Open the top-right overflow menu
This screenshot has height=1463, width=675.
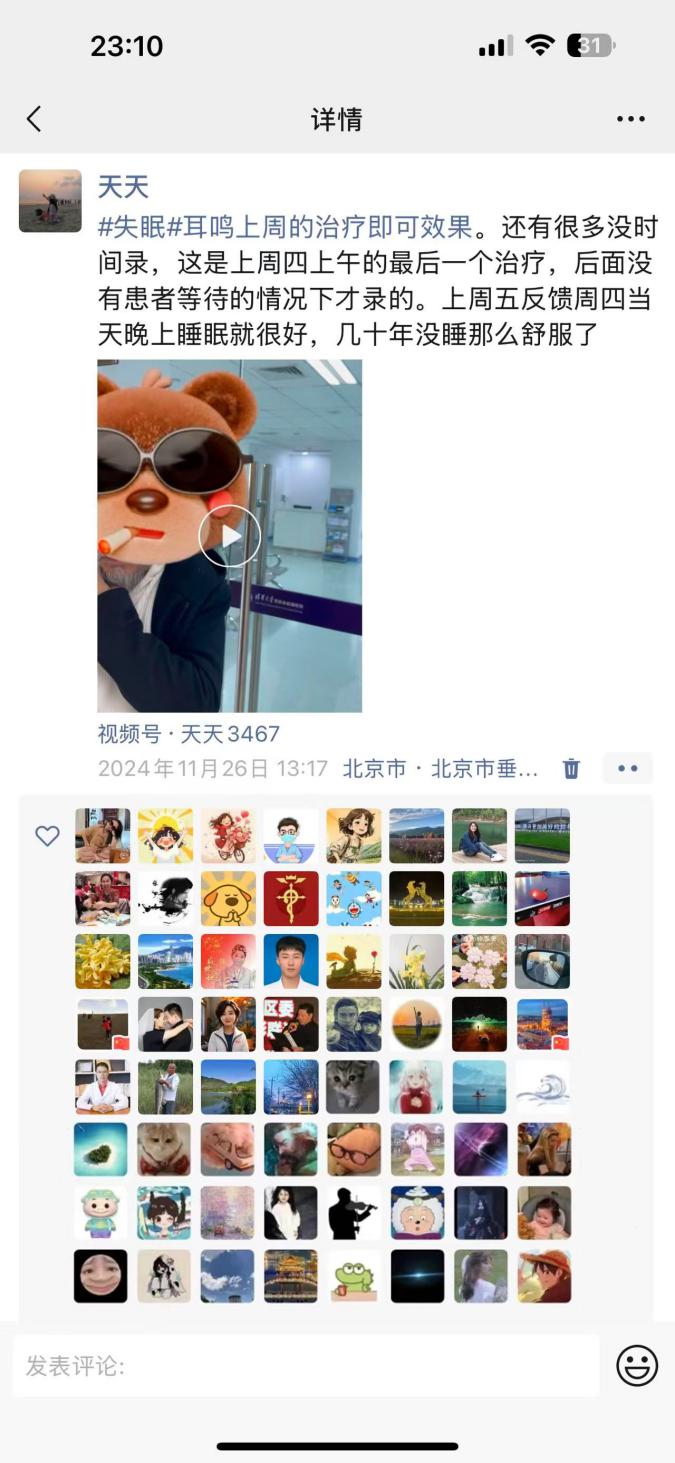tap(630, 120)
